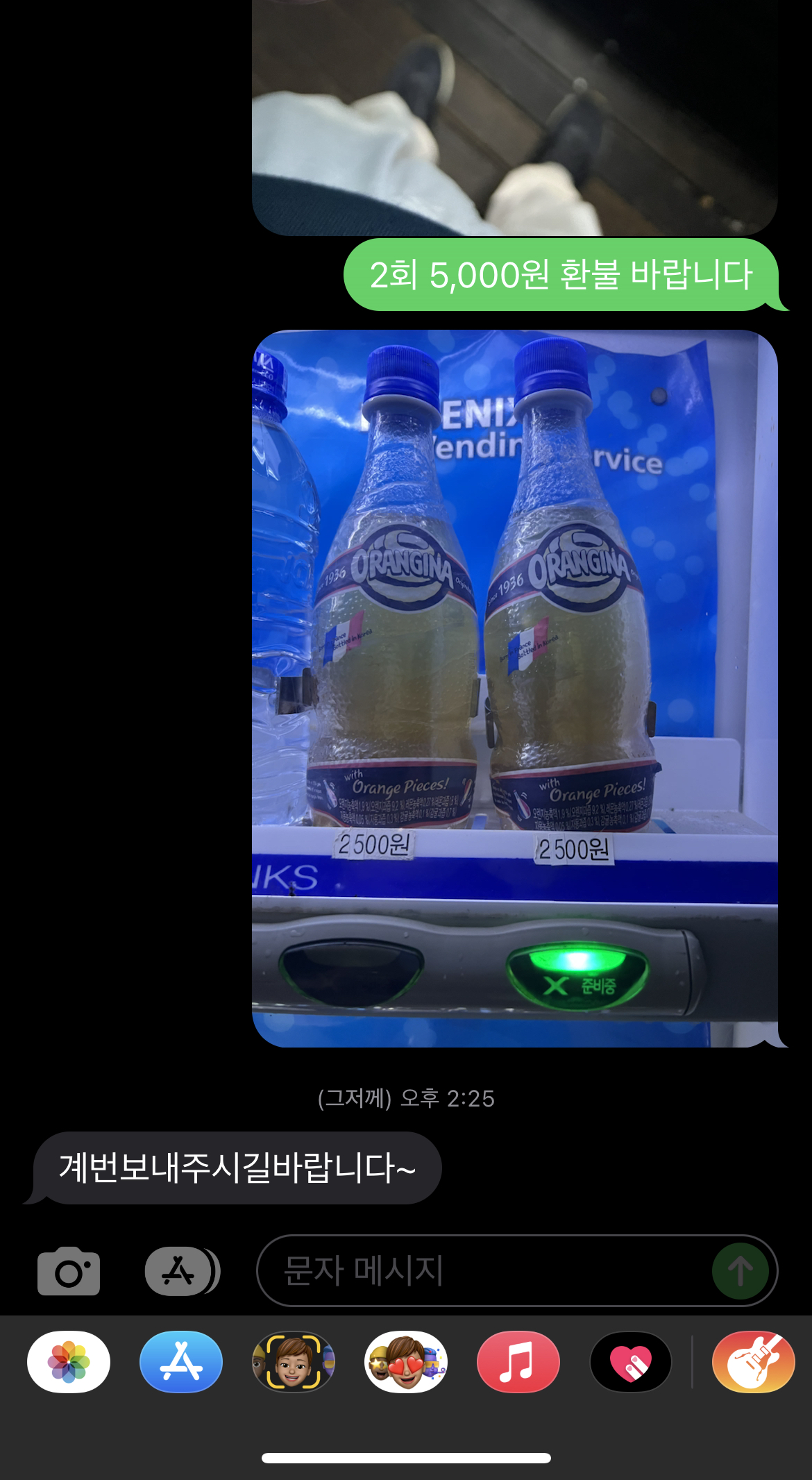Open the Photos app in the drawer
Image resolution: width=812 pixels, height=1480 pixels.
(69, 1362)
